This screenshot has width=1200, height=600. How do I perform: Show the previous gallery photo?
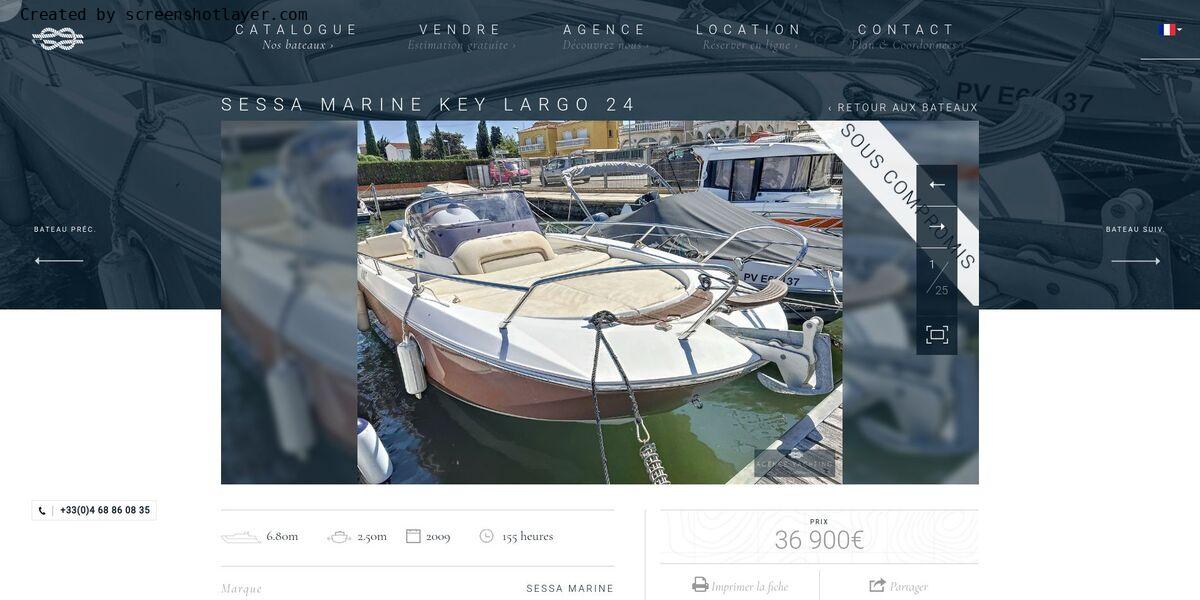pyautogui.click(x=937, y=185)
